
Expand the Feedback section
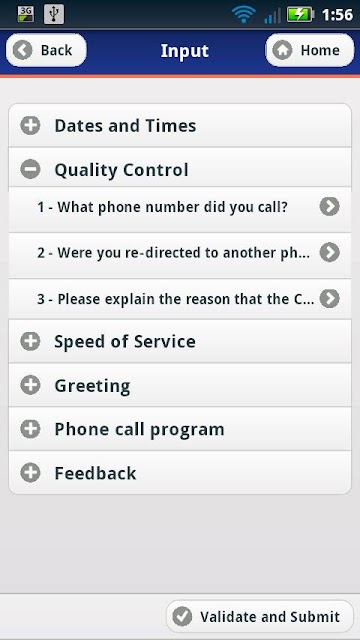pyautogui.click(x=180, y=473)
